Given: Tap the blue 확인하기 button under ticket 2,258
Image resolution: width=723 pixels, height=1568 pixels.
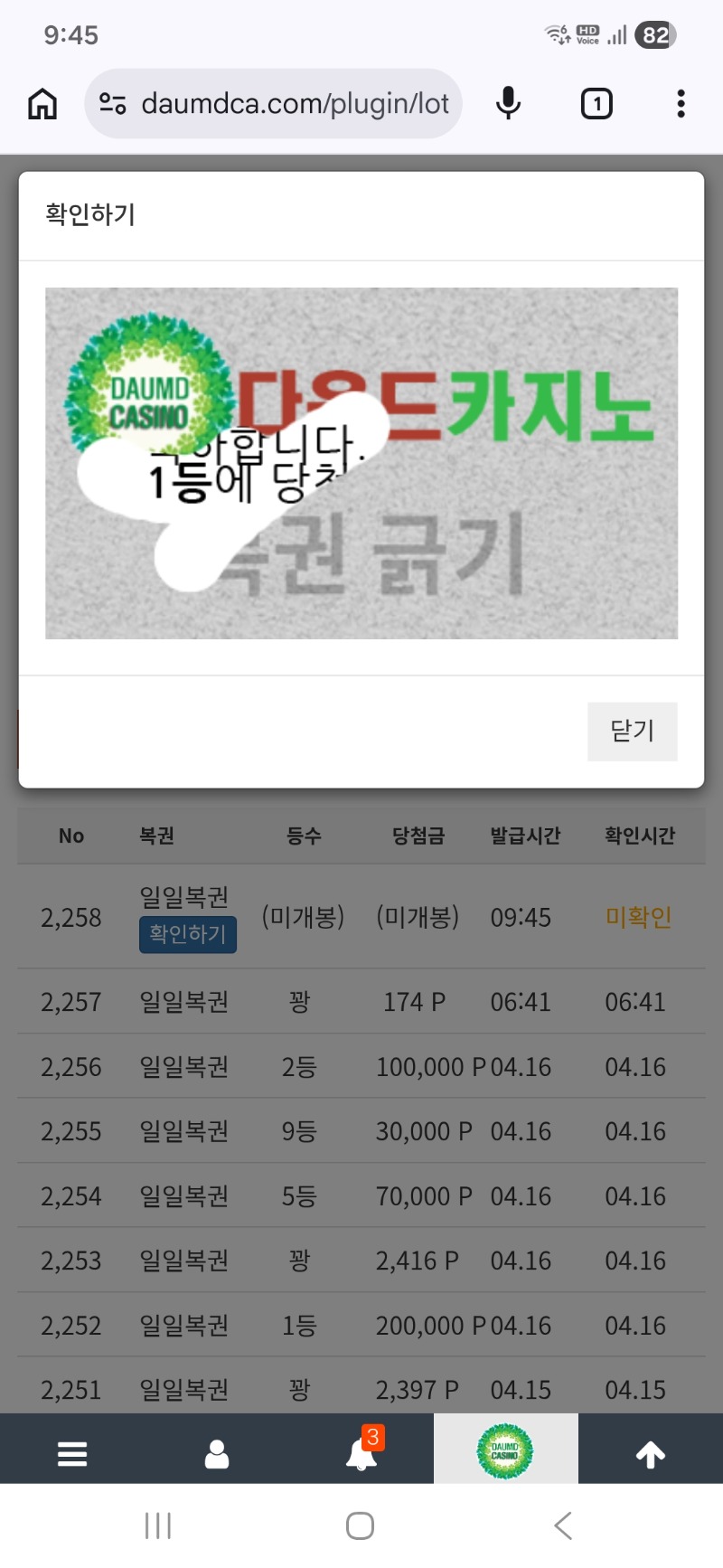Looking at the screenshot, I should pyautogui.click(x=187, y=934).
